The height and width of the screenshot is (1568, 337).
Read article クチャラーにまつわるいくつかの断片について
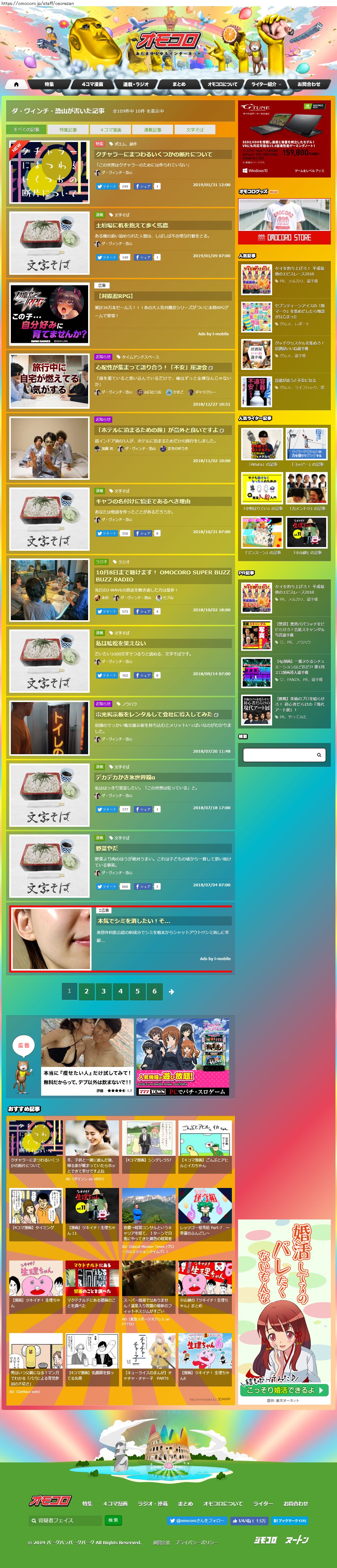coord(154,155)
